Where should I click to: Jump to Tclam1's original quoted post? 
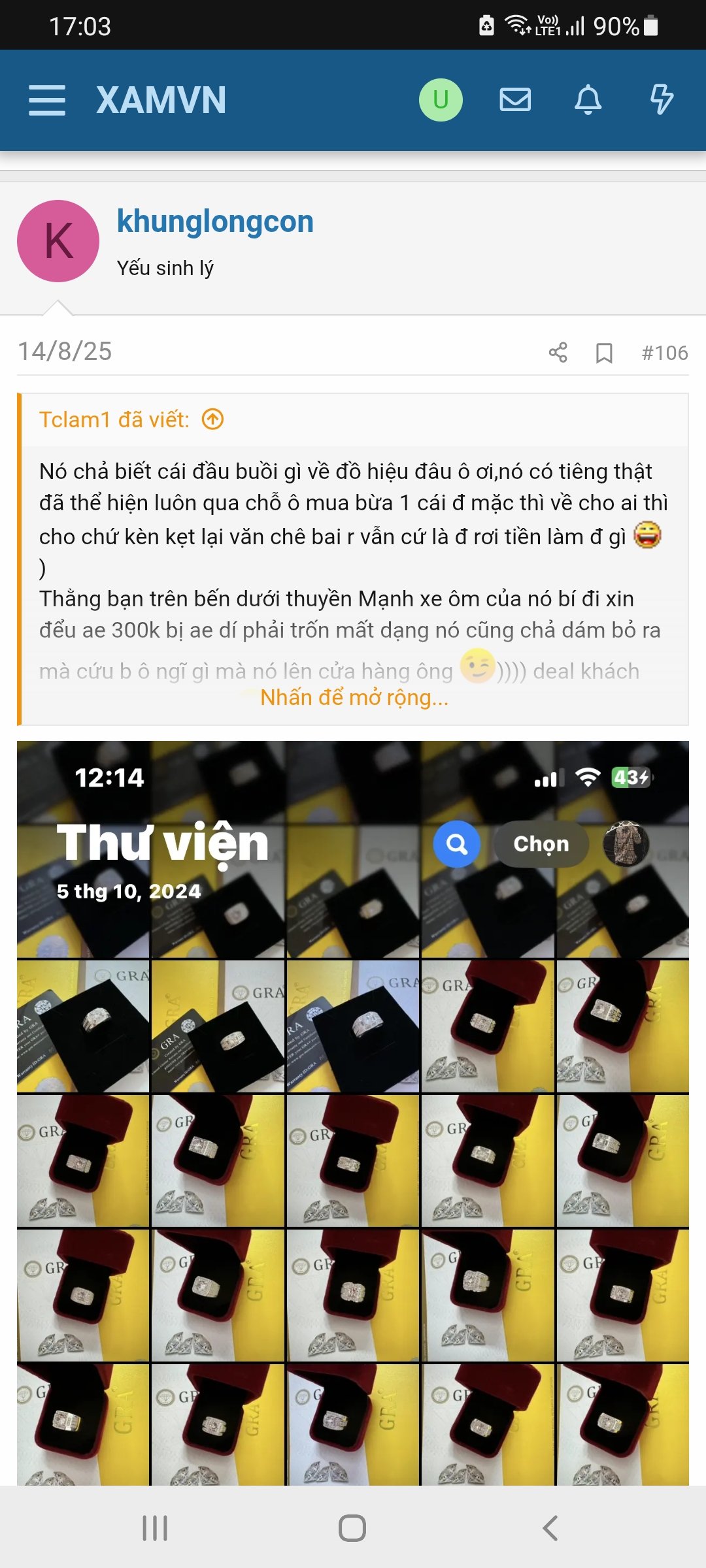[212, 419]
